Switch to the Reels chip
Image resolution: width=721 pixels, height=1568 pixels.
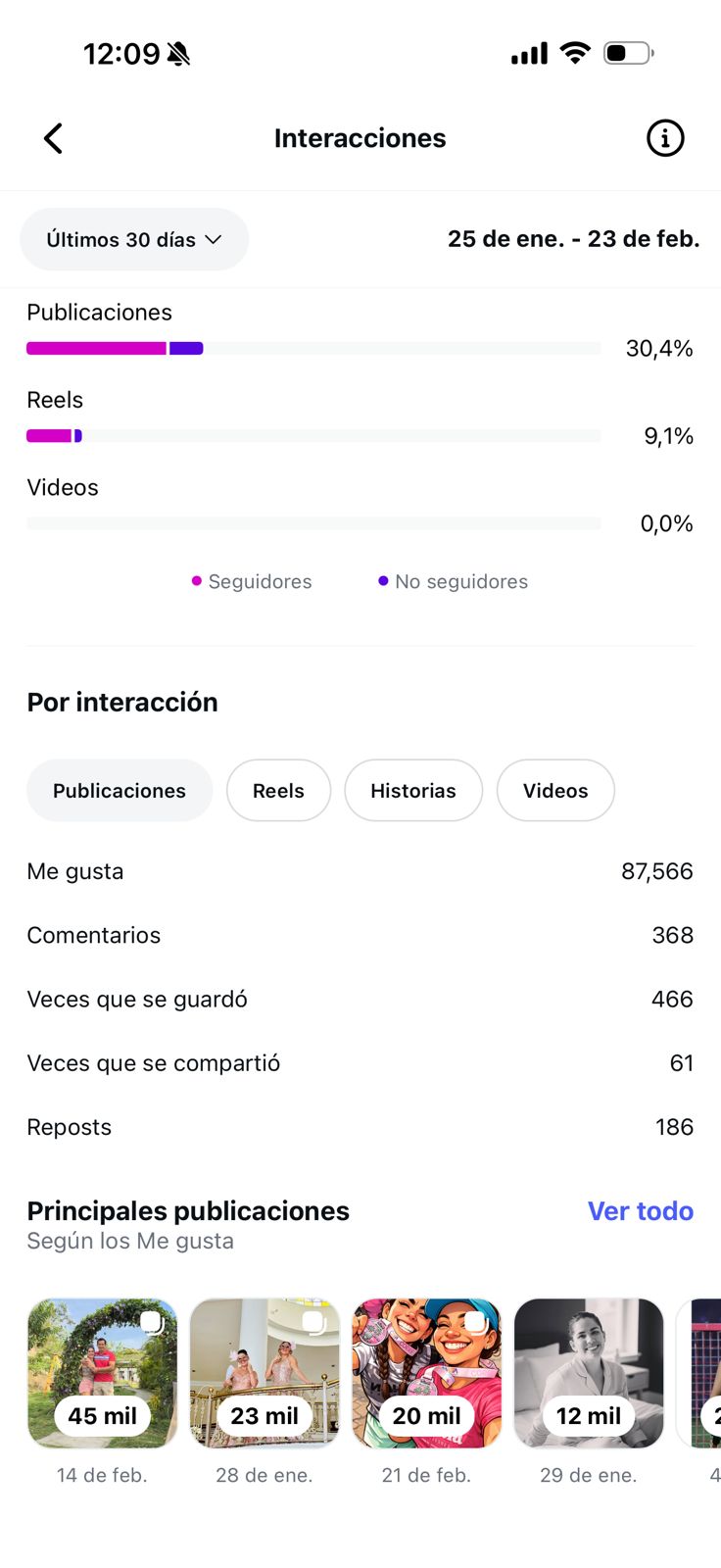[278, 791]
